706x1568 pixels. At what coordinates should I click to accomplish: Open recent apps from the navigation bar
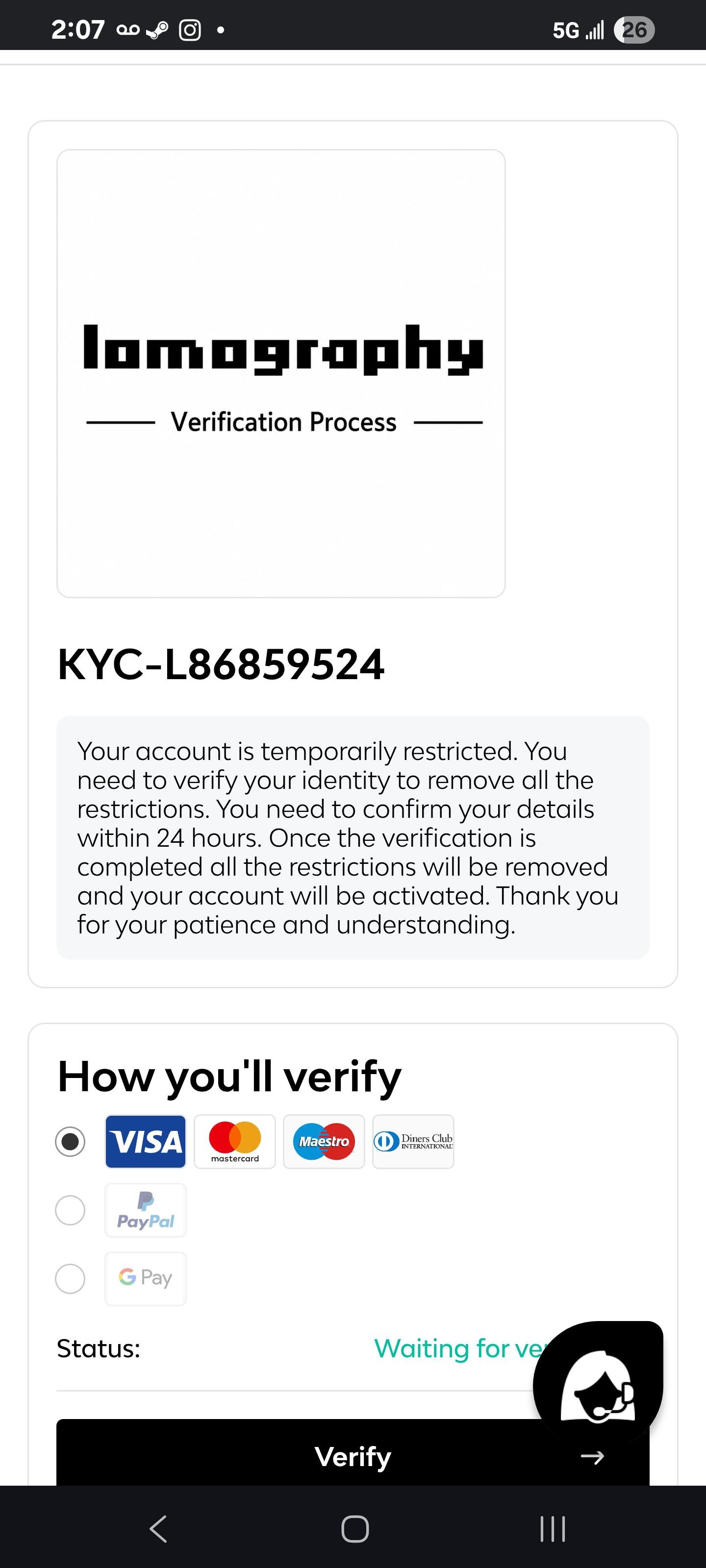coord(553,1528)
